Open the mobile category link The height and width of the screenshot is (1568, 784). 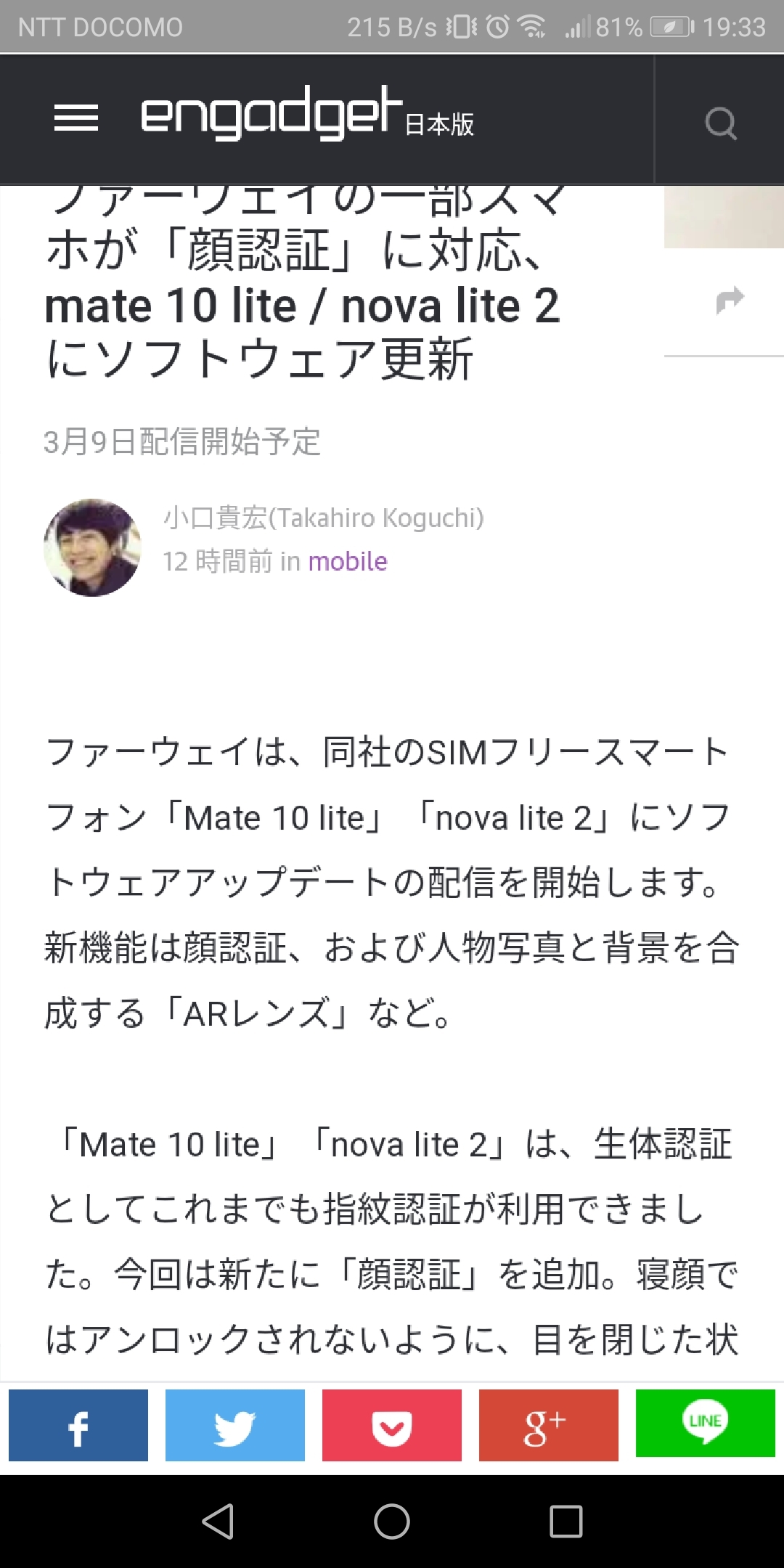(348, 561)
